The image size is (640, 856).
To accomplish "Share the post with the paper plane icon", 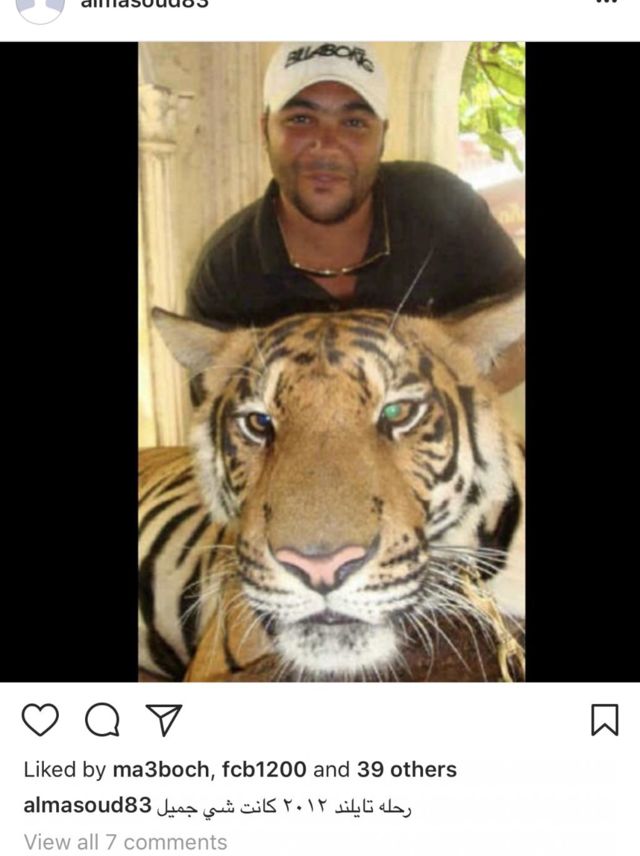I will pyautogui.click(x=164, y=720).
